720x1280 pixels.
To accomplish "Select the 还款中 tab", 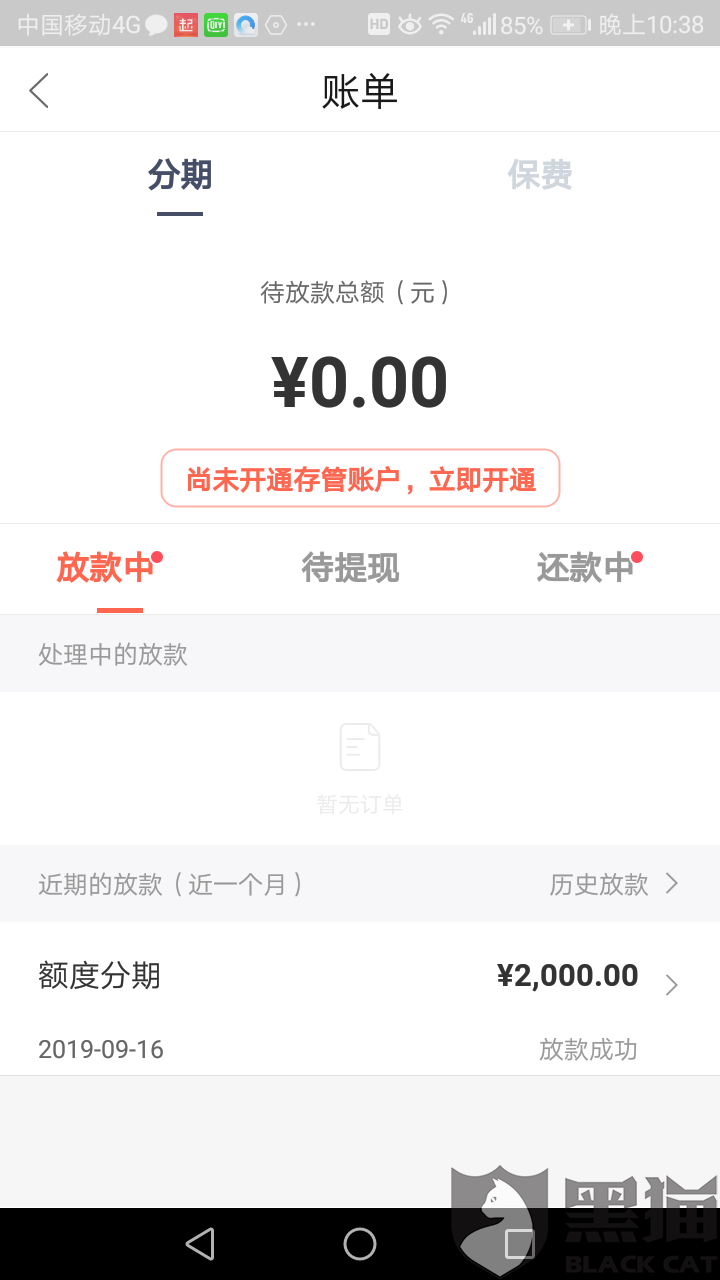I will [588, 567].
